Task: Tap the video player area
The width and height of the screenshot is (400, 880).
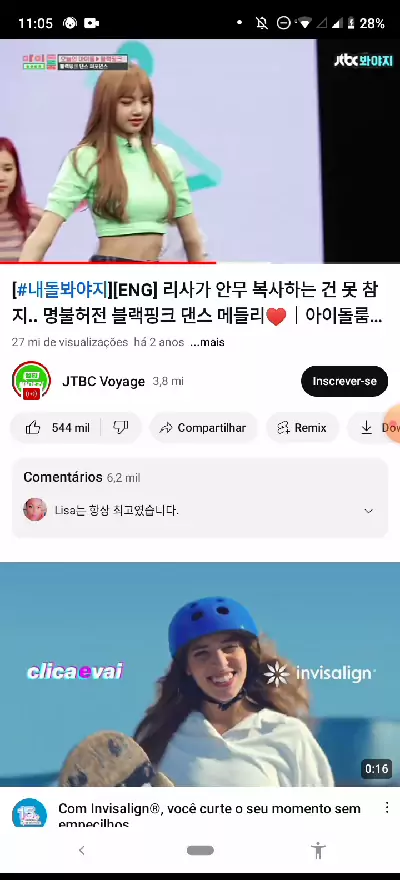Action: coord(200,150)
